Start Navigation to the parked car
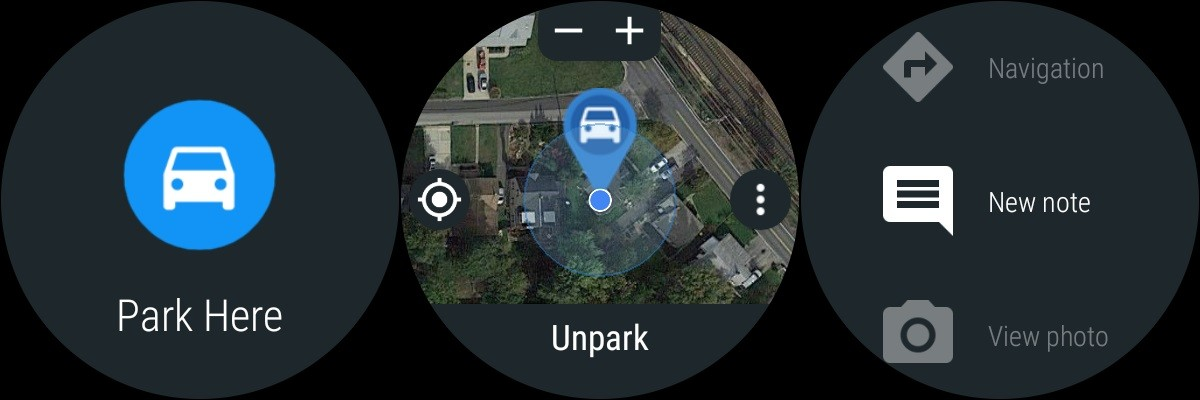The image size is (1200, 400). 993,69
